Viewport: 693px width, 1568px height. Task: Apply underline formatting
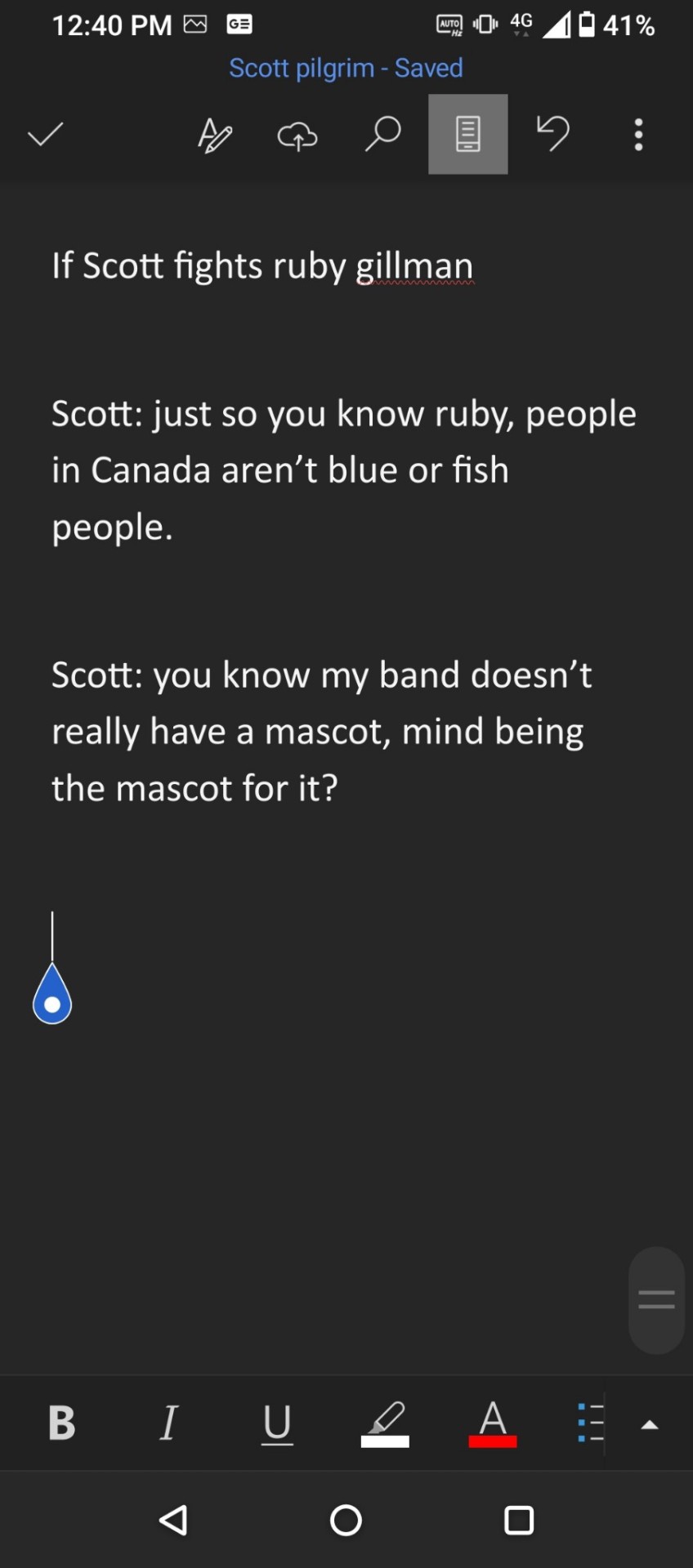277,1423
